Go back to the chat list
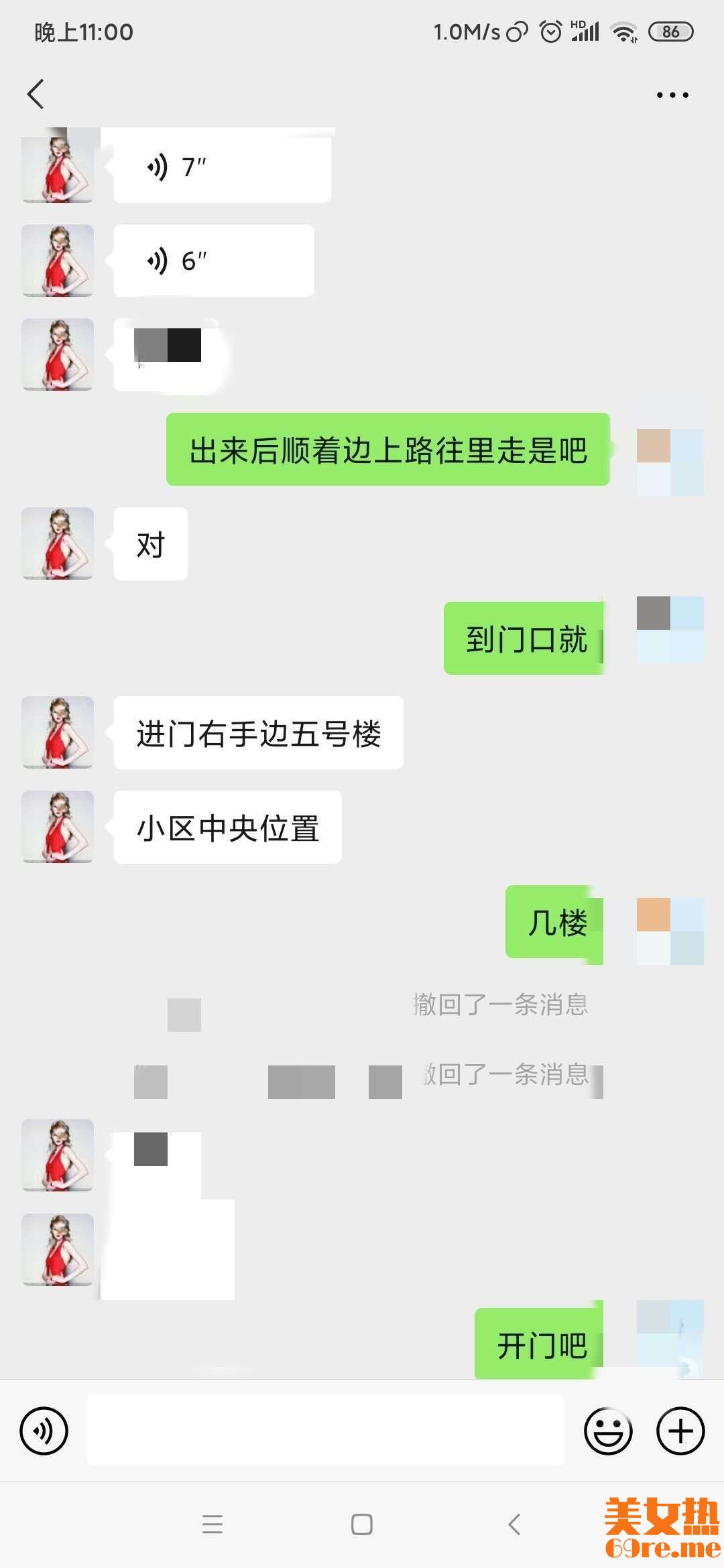This screenshot has width=724, height=1568. tap(36, 94)
